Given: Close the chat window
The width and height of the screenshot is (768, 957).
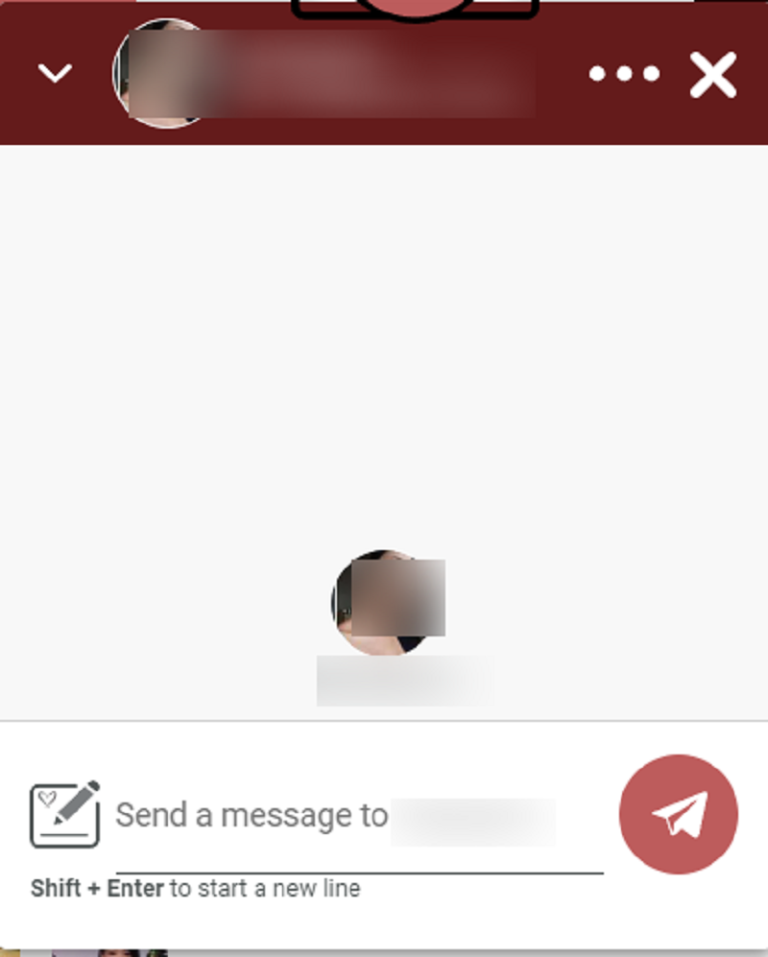Looking at the screenshot, I should 713,75.
